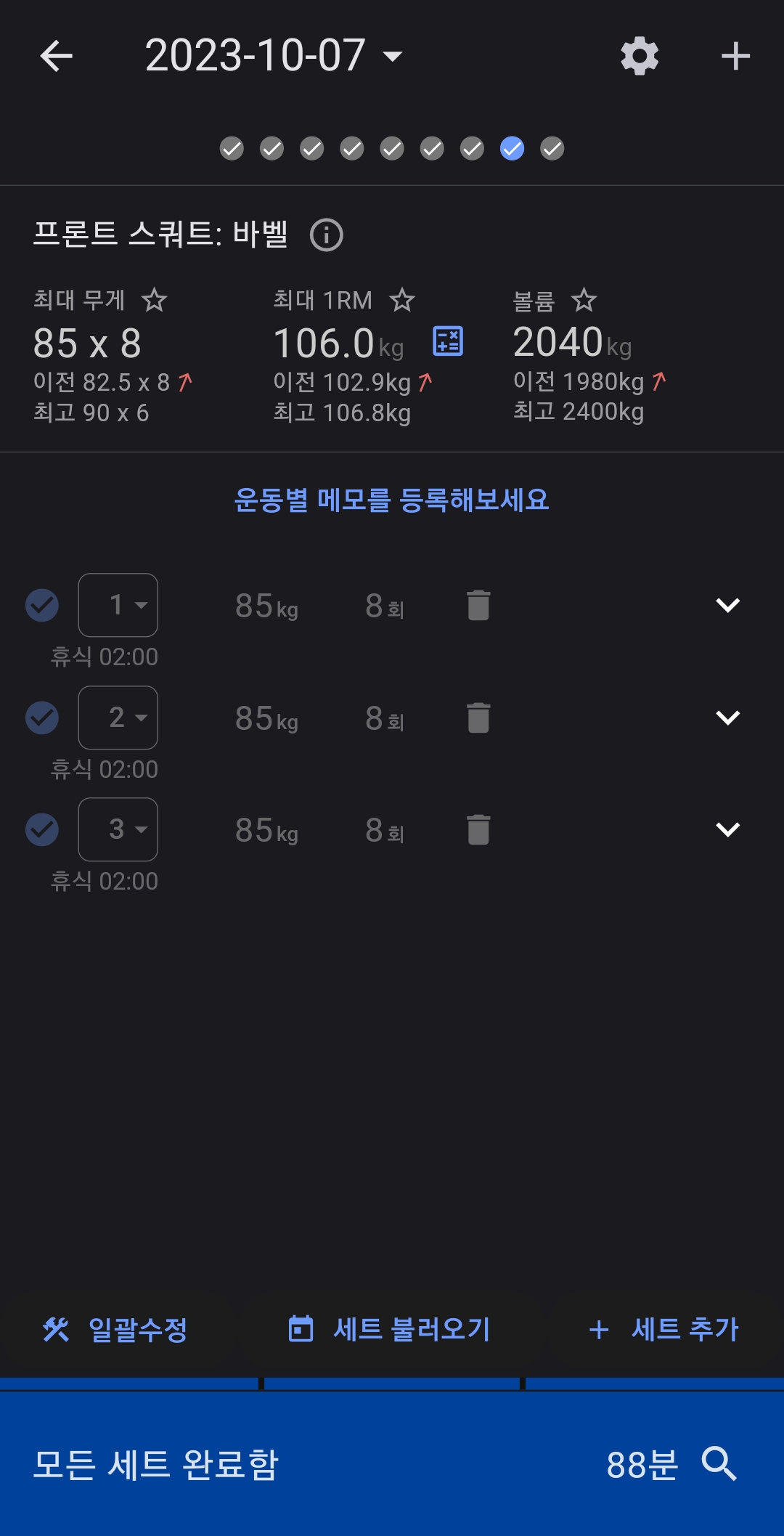Open the 2023-10-07 date dropdown
Screen dimensions: 784x1536
pyautogui.click(x=274, y=56)
